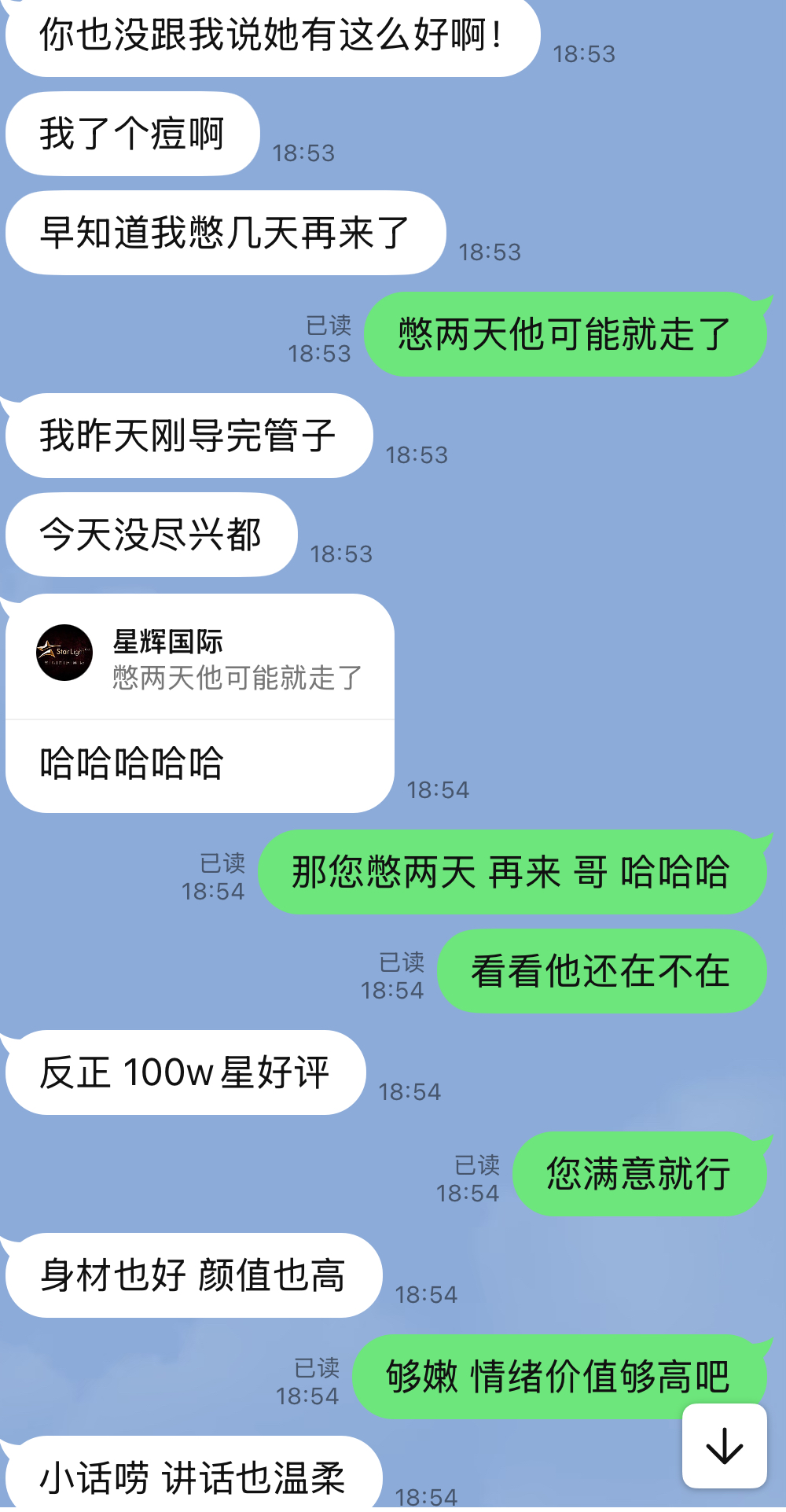Viewport: 786px width, 1512px height.
Task: Jump to the latest message with down arrow
Action: pyautogui.click(x=724, y=1445)
